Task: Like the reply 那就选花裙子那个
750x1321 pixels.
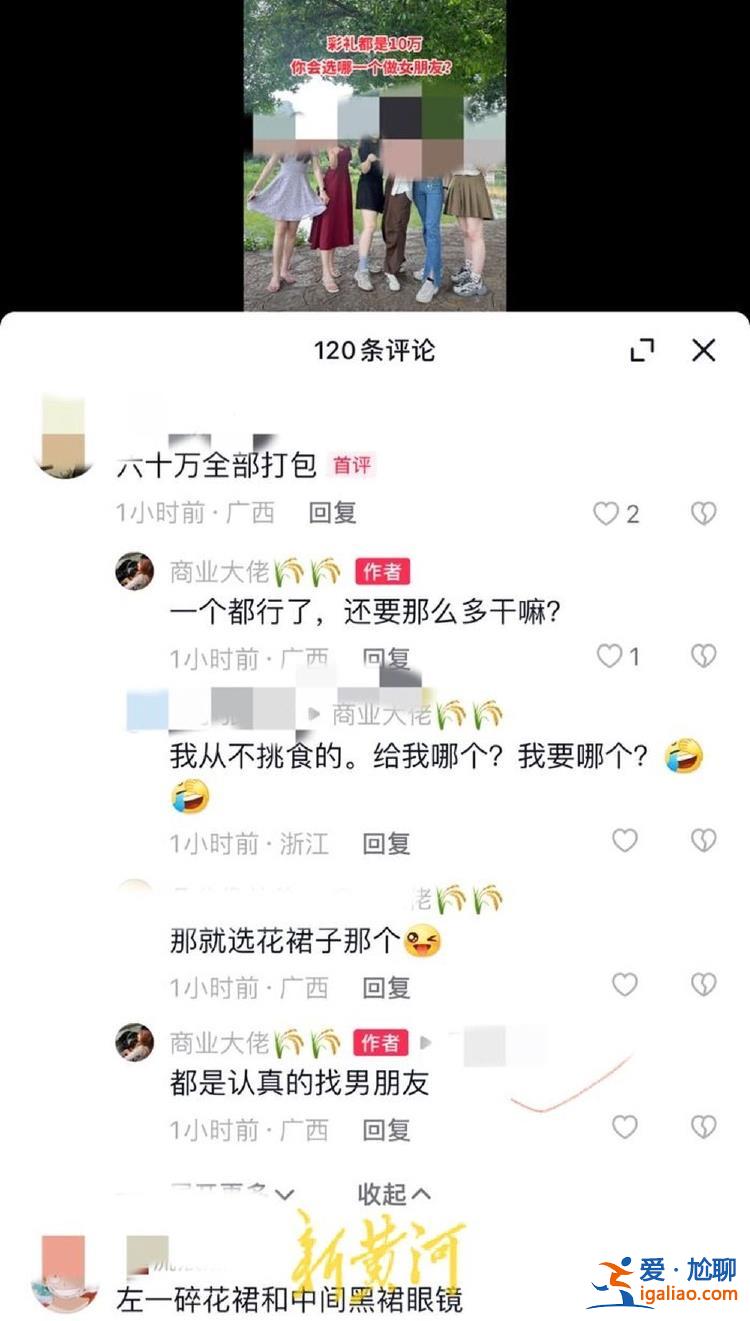Action: coord(625,985)
